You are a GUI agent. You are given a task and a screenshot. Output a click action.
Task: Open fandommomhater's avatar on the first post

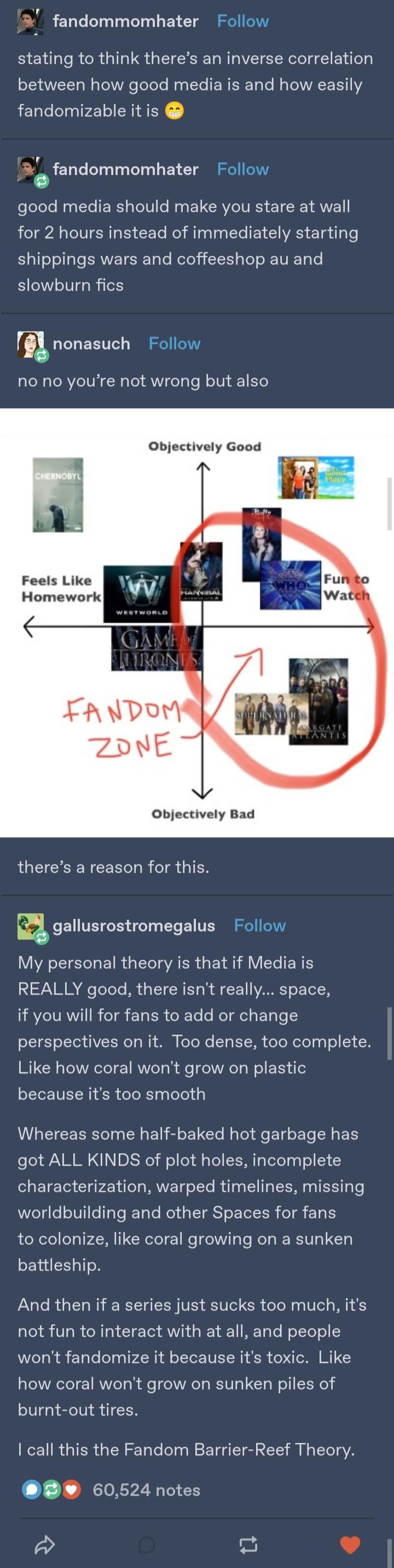30,22
